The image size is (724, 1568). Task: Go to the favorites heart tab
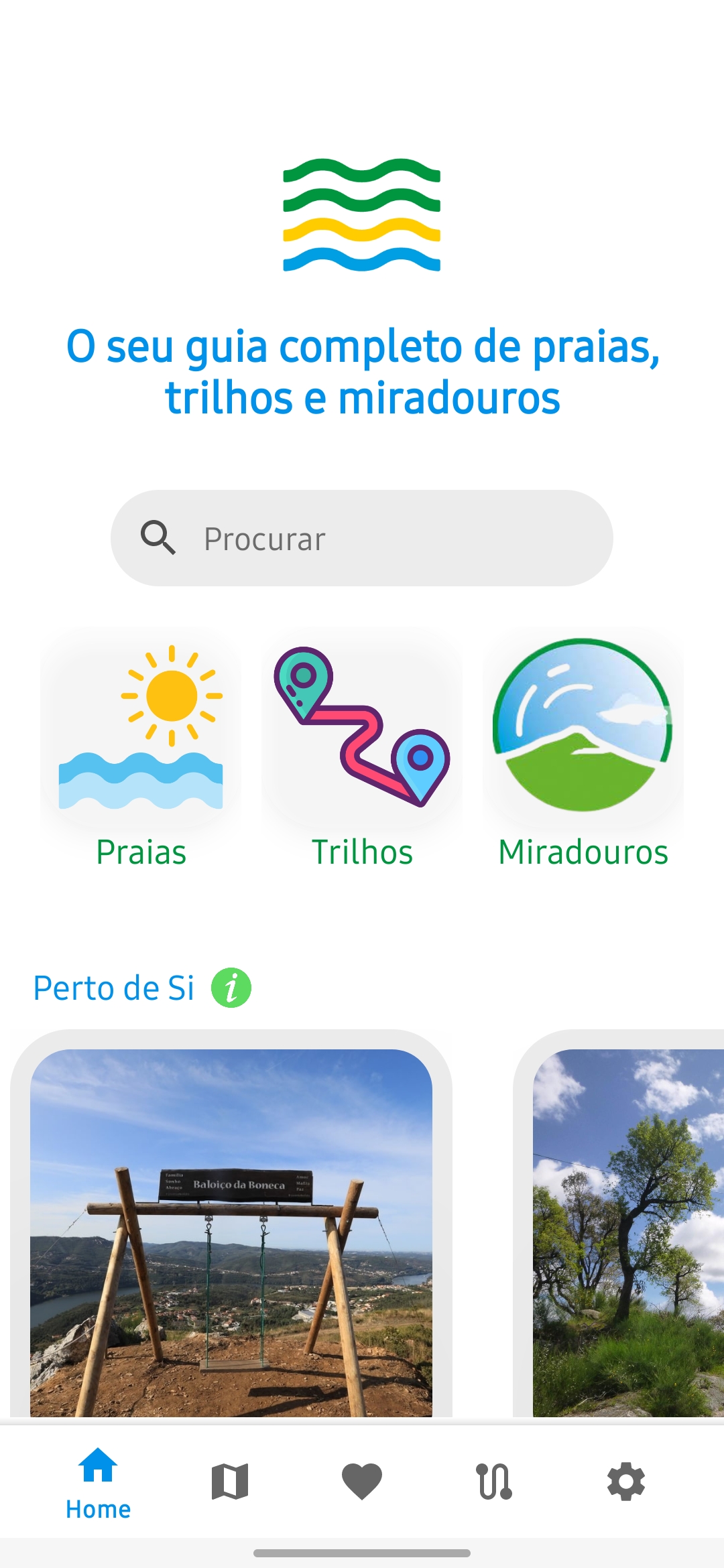(362, 1481)
